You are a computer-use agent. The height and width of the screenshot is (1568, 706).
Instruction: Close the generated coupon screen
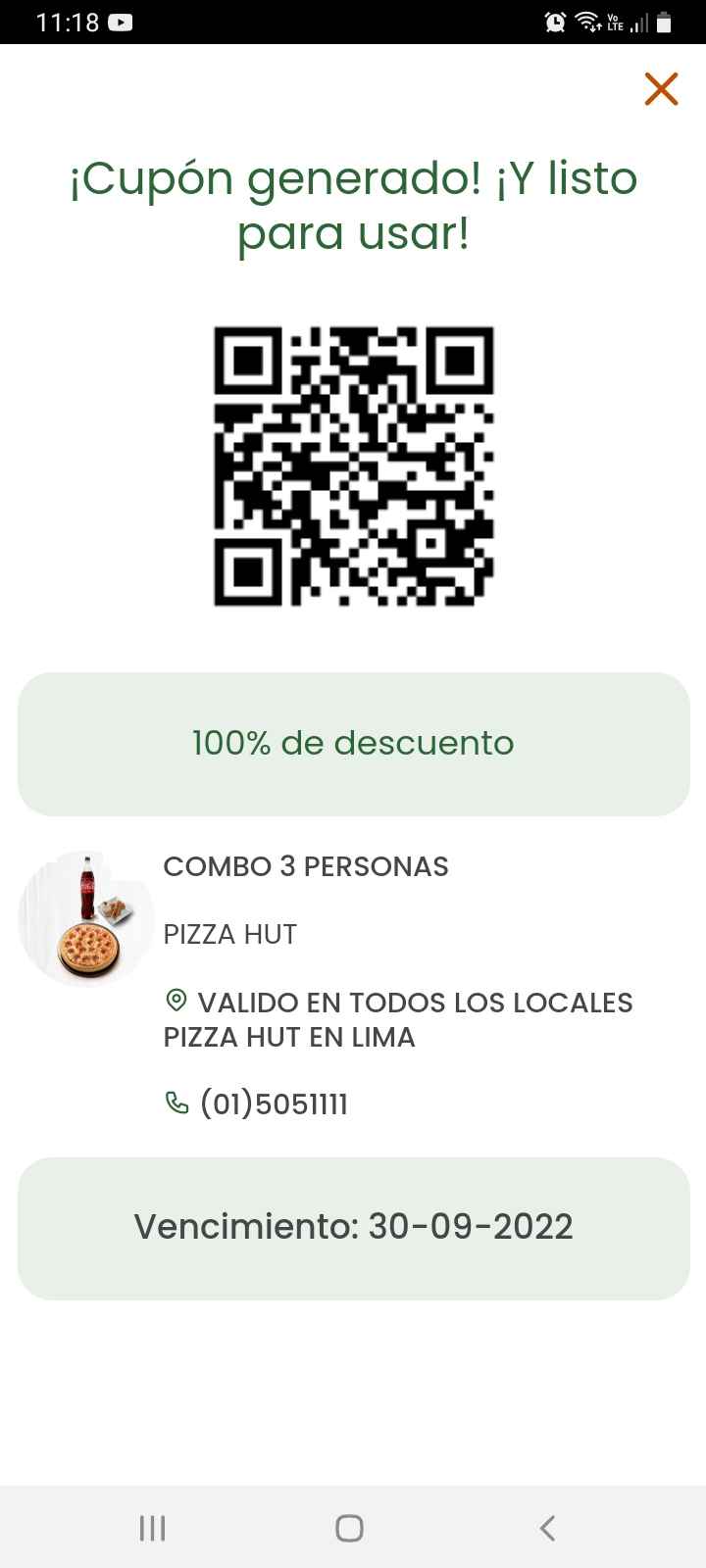[661, 88]
